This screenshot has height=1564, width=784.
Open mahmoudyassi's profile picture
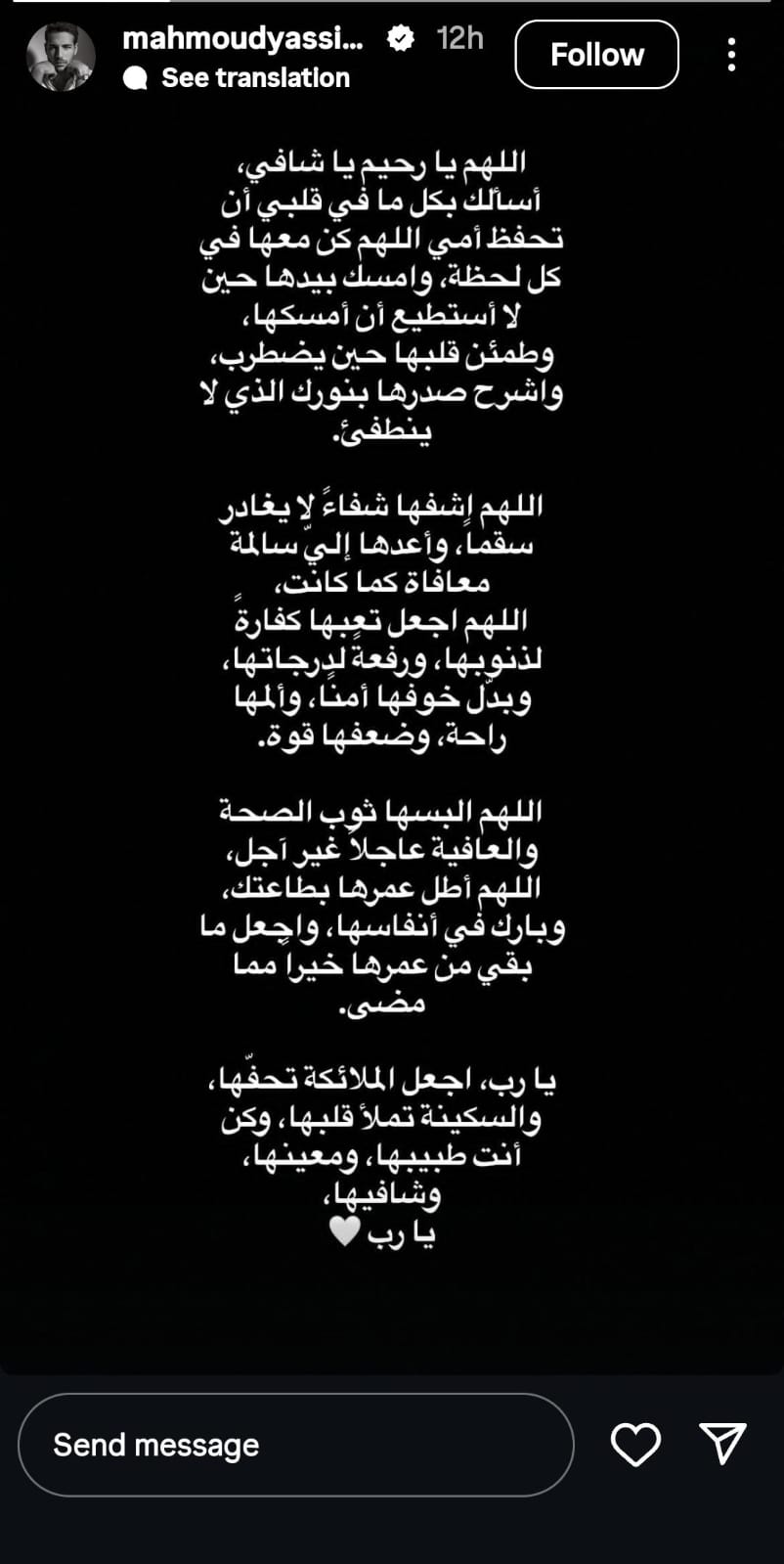tap(60, 57)
